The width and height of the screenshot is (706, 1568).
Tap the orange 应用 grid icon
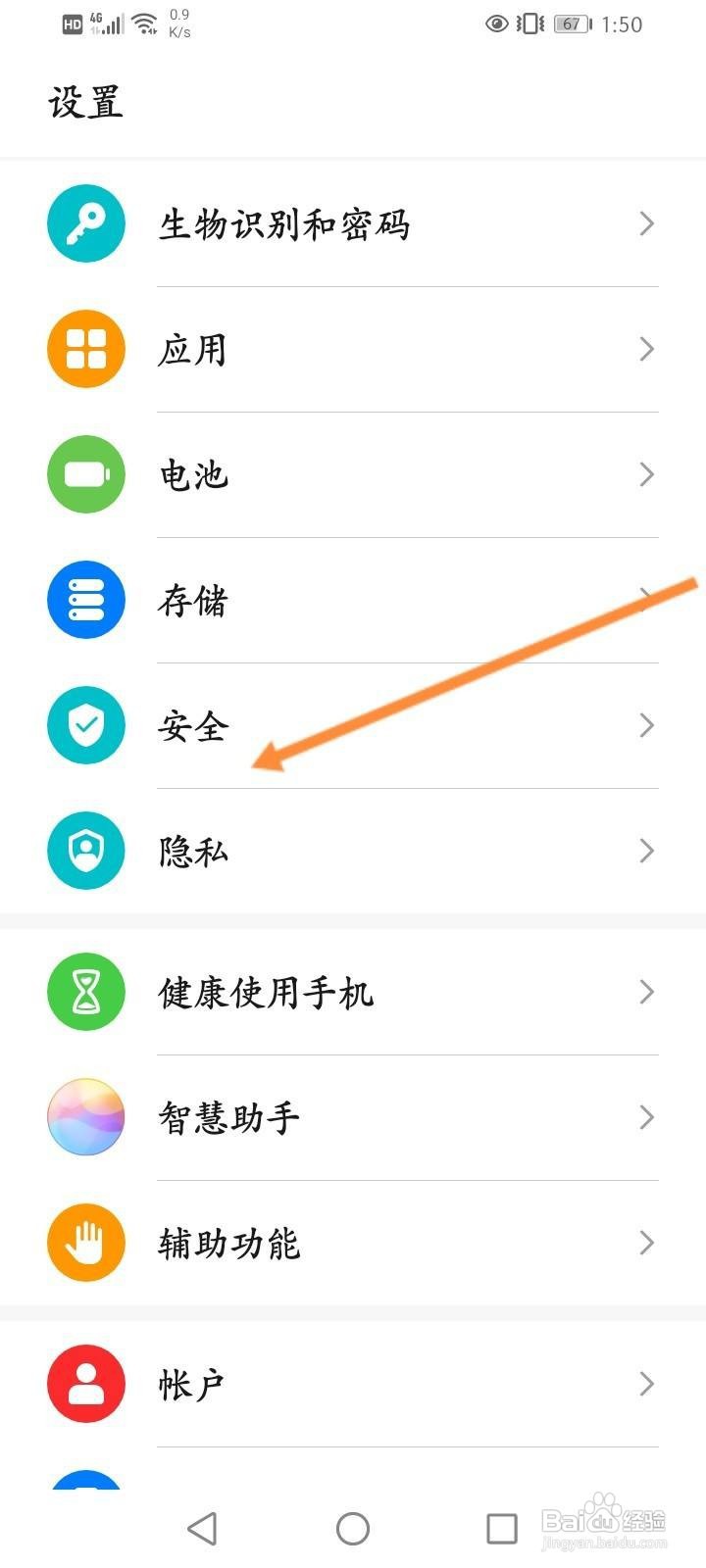85,349
